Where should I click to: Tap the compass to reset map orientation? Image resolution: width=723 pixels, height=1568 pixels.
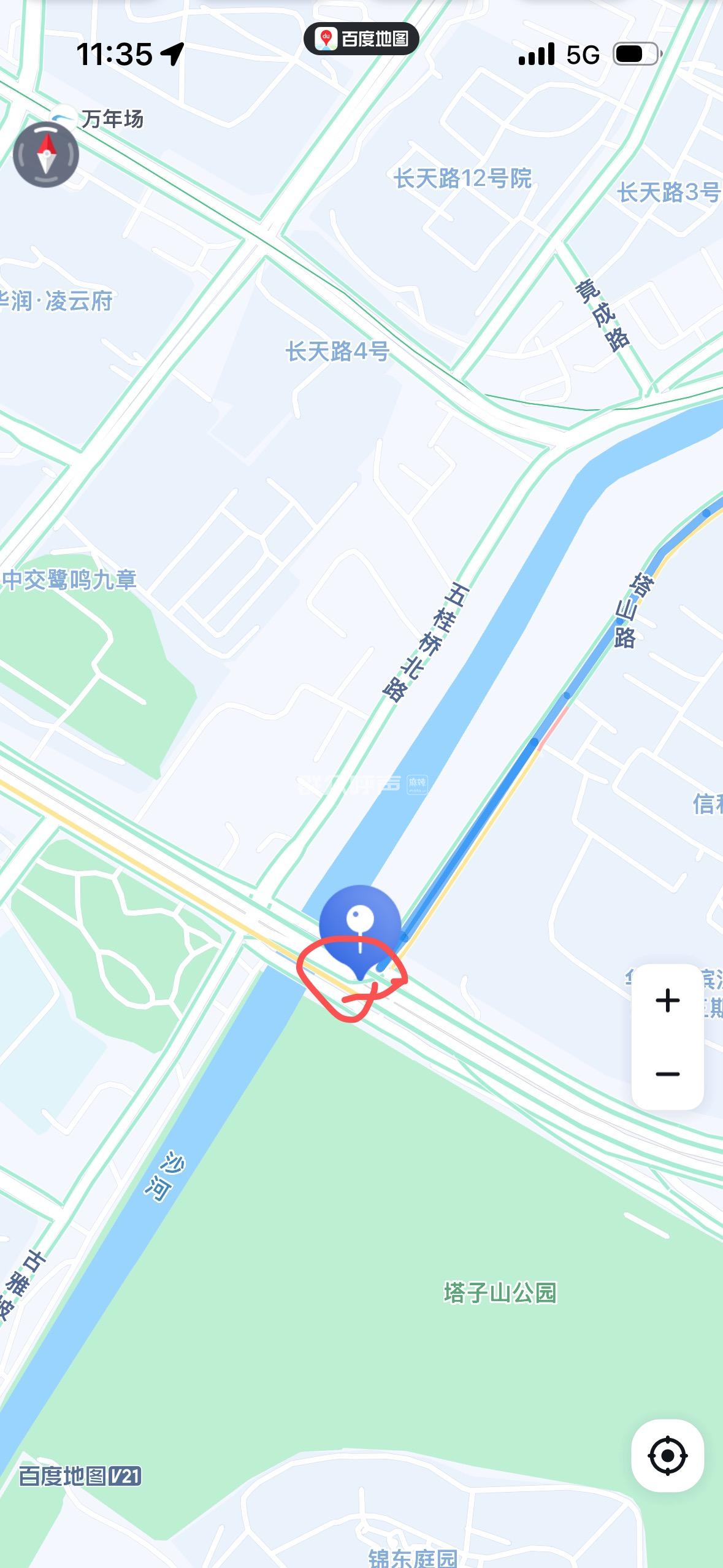tap(46, 154)
